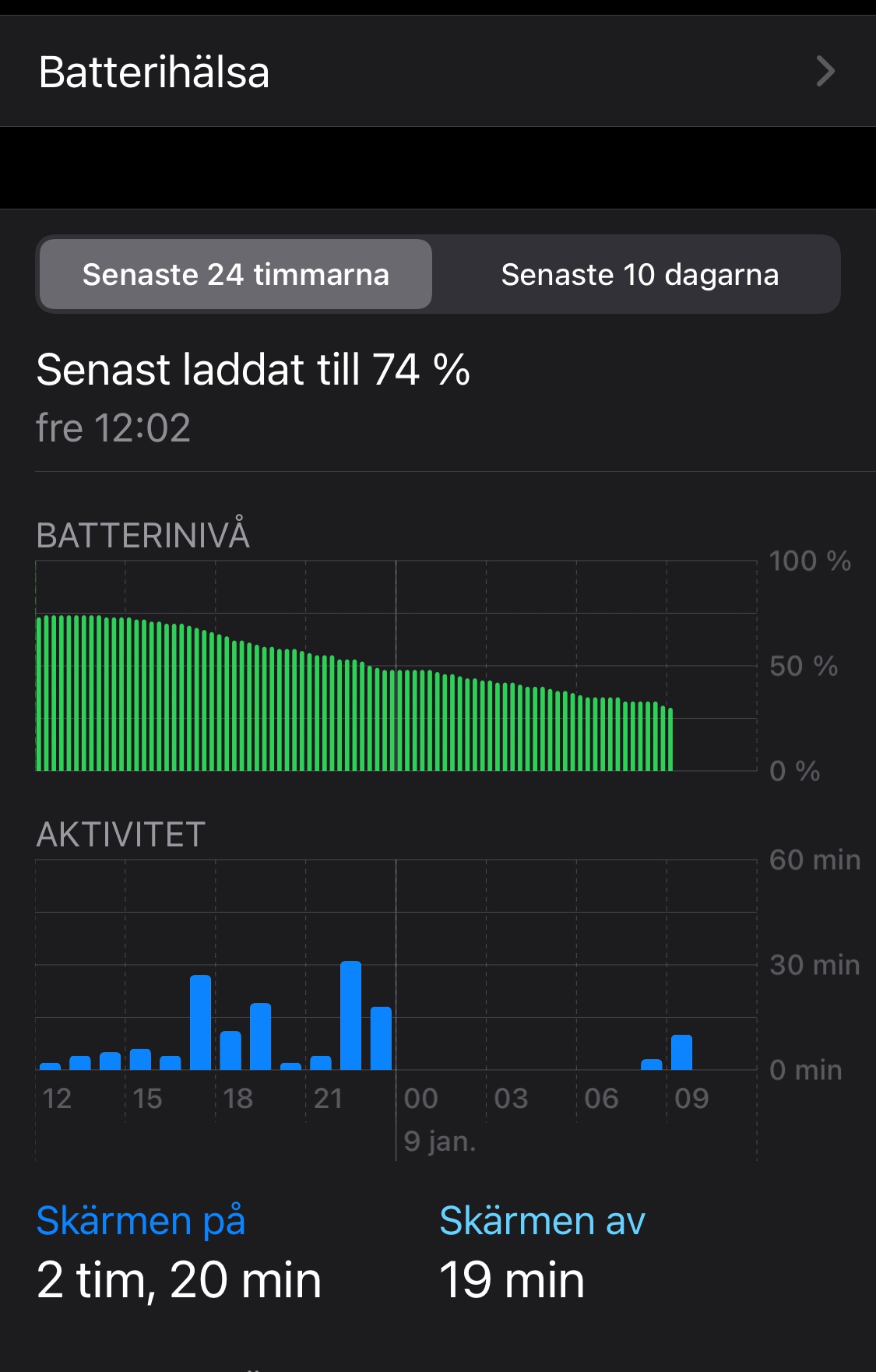Open the Batterihälsa settings row
Screen dimensions: 876x1372
(436, 72)
